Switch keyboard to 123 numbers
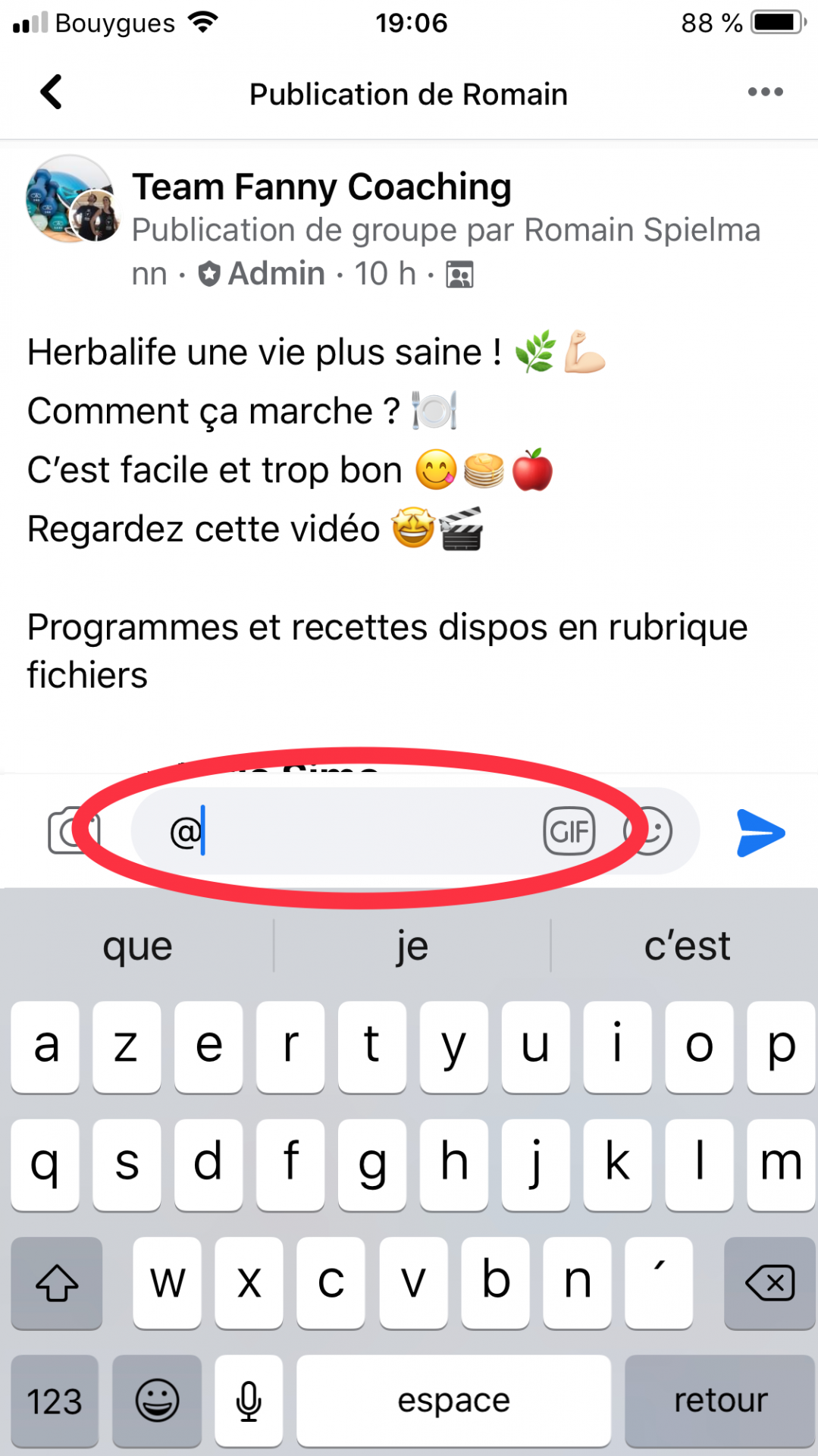The width and height of the screenshot is (818, 1456). coord(55,1401)
